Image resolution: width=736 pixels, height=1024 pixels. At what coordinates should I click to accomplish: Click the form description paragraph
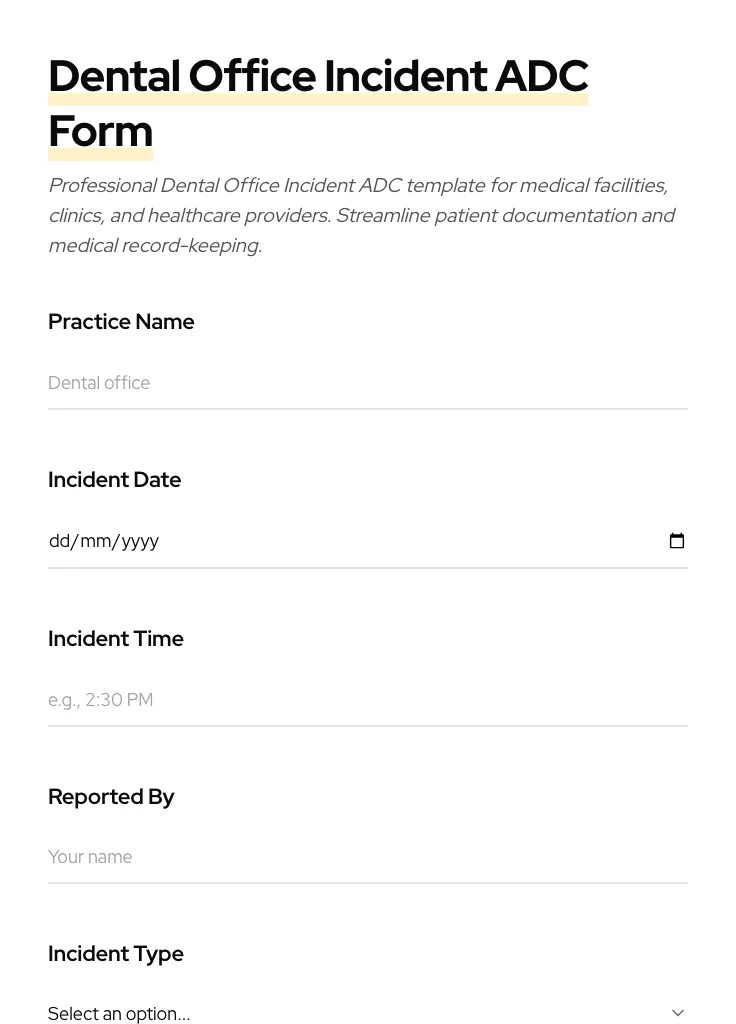pyautogui.click(x=362, y=215)
